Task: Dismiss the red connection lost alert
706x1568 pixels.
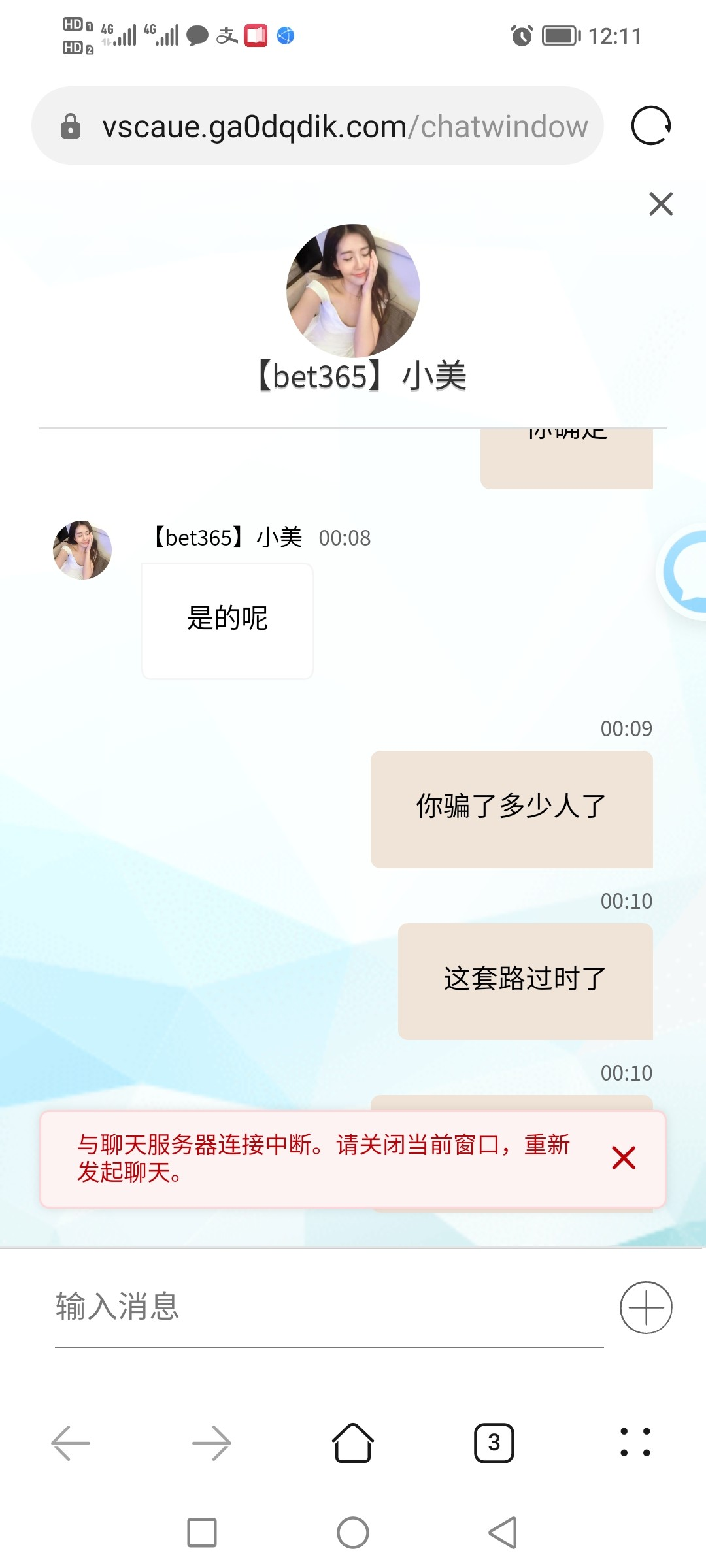Action: point(624,1158)
